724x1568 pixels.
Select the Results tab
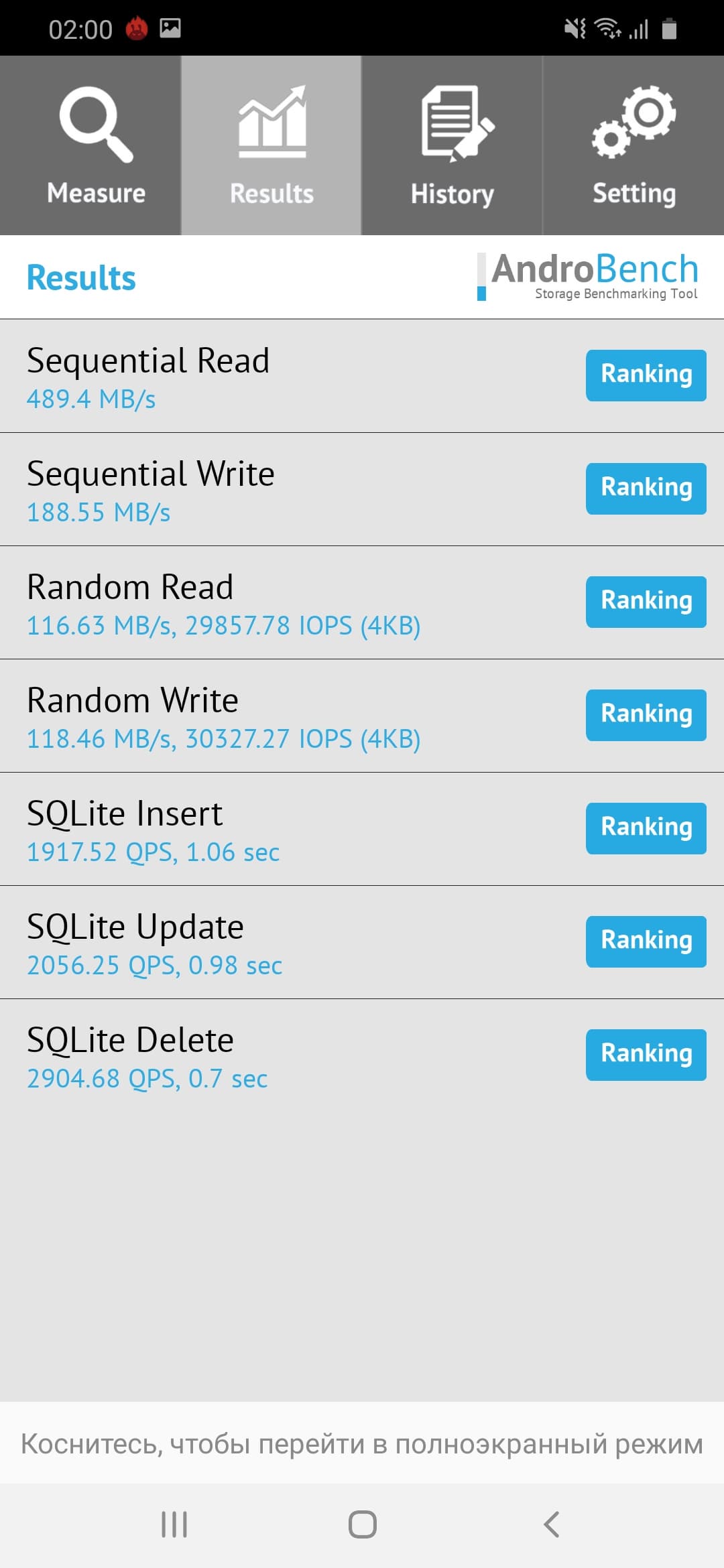[271, 145]
